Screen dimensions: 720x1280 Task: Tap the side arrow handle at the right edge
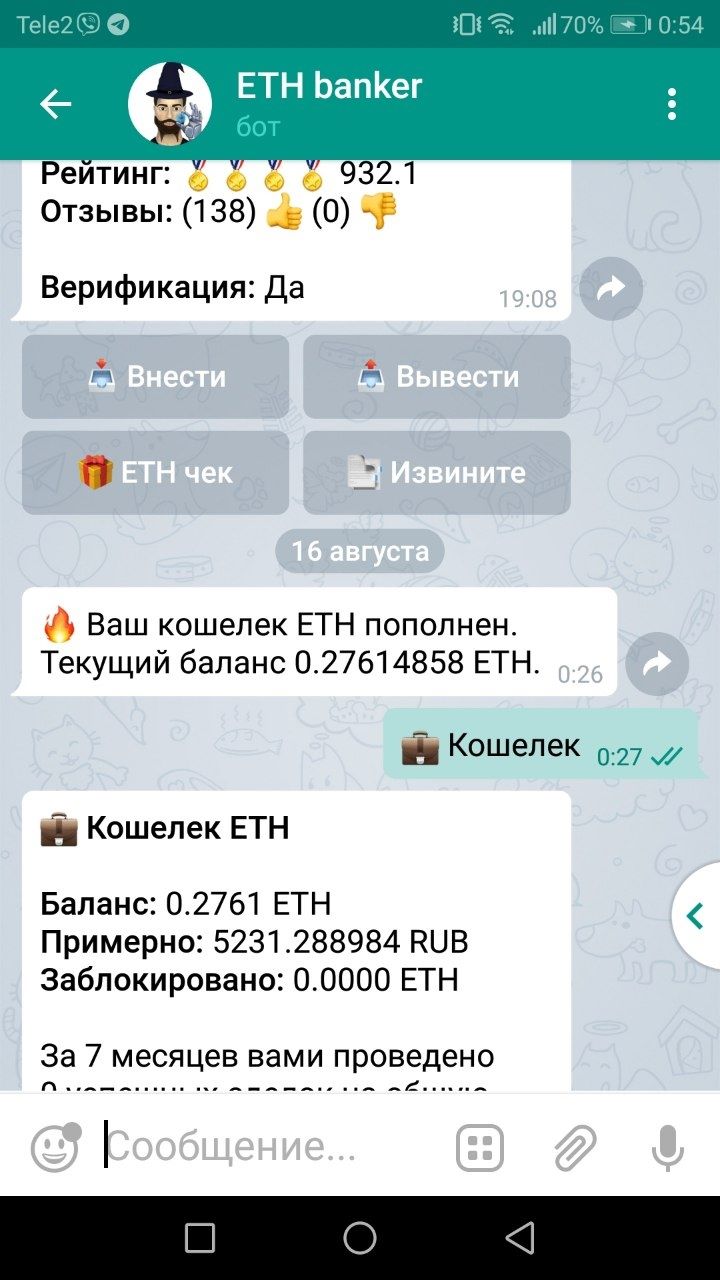[x=697, y=915]
